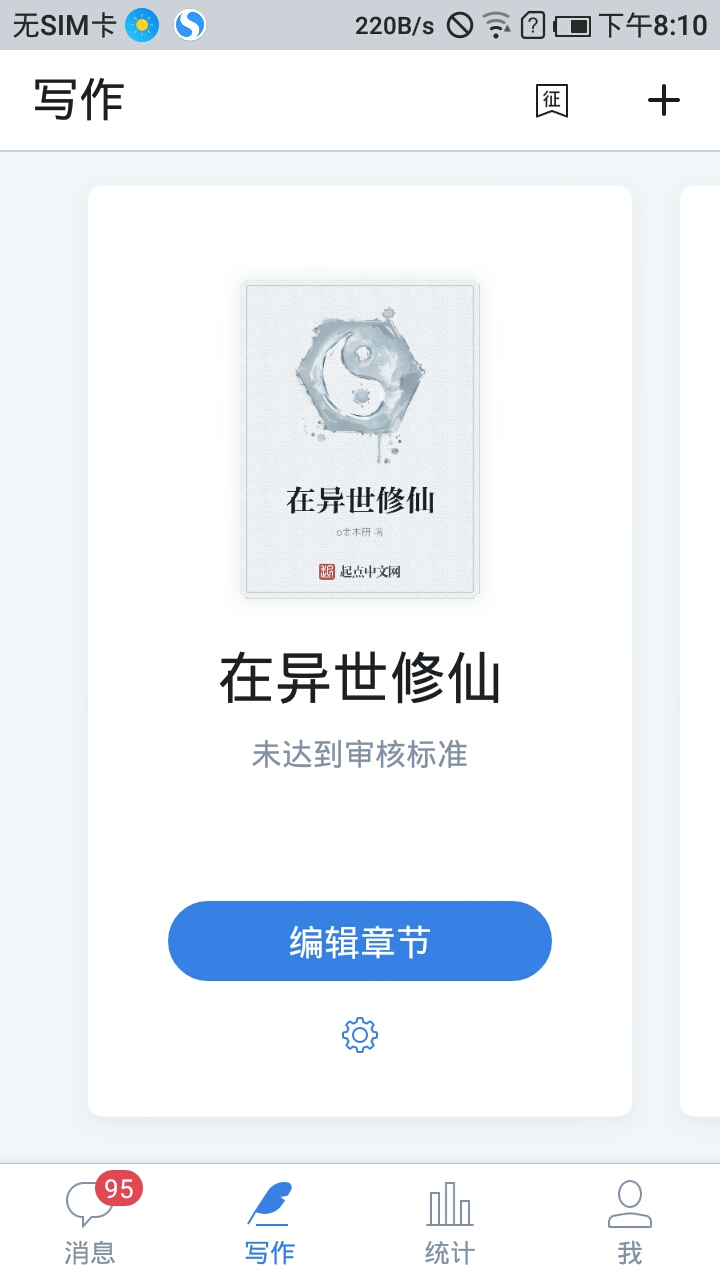Viewport: 720px width, 1280px height.
Task: Tap the 编辑章节 button
Action: [360, 941]
